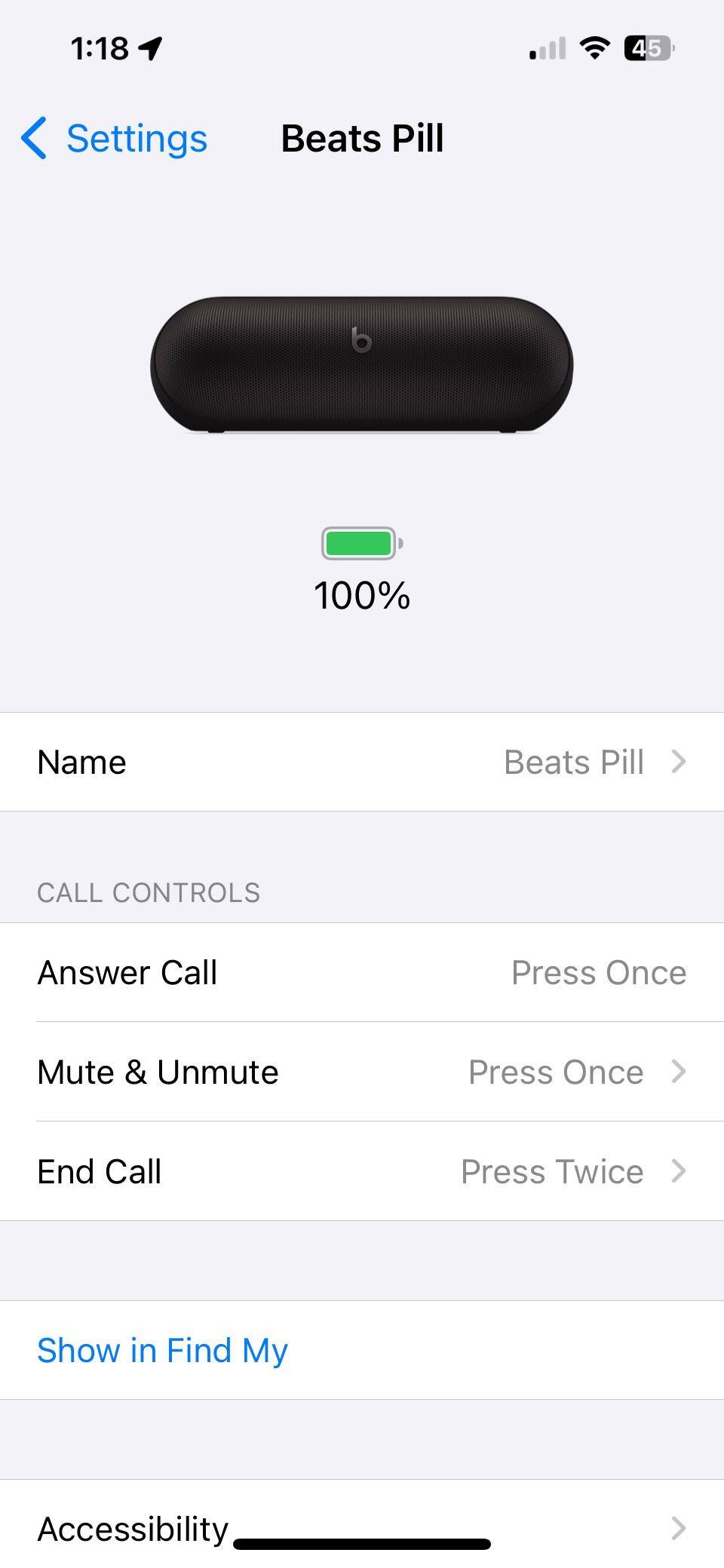Tap Show in Find My
724x1568 pixels.
tap(163, 1350)
